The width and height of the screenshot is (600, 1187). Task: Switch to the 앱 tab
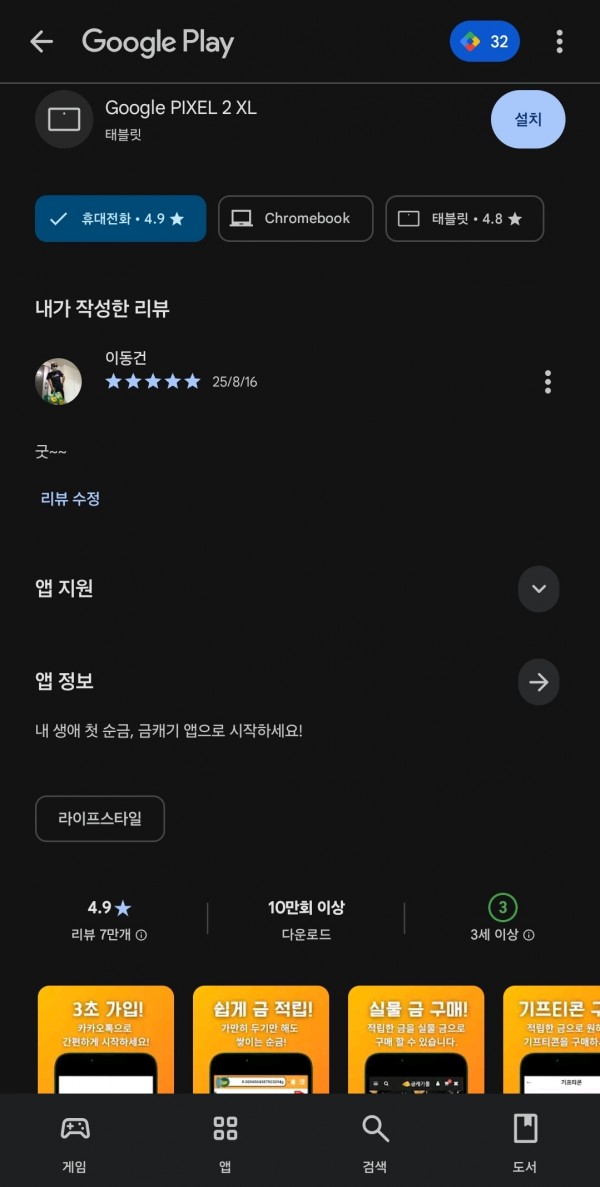click(x=225, y=1142)
